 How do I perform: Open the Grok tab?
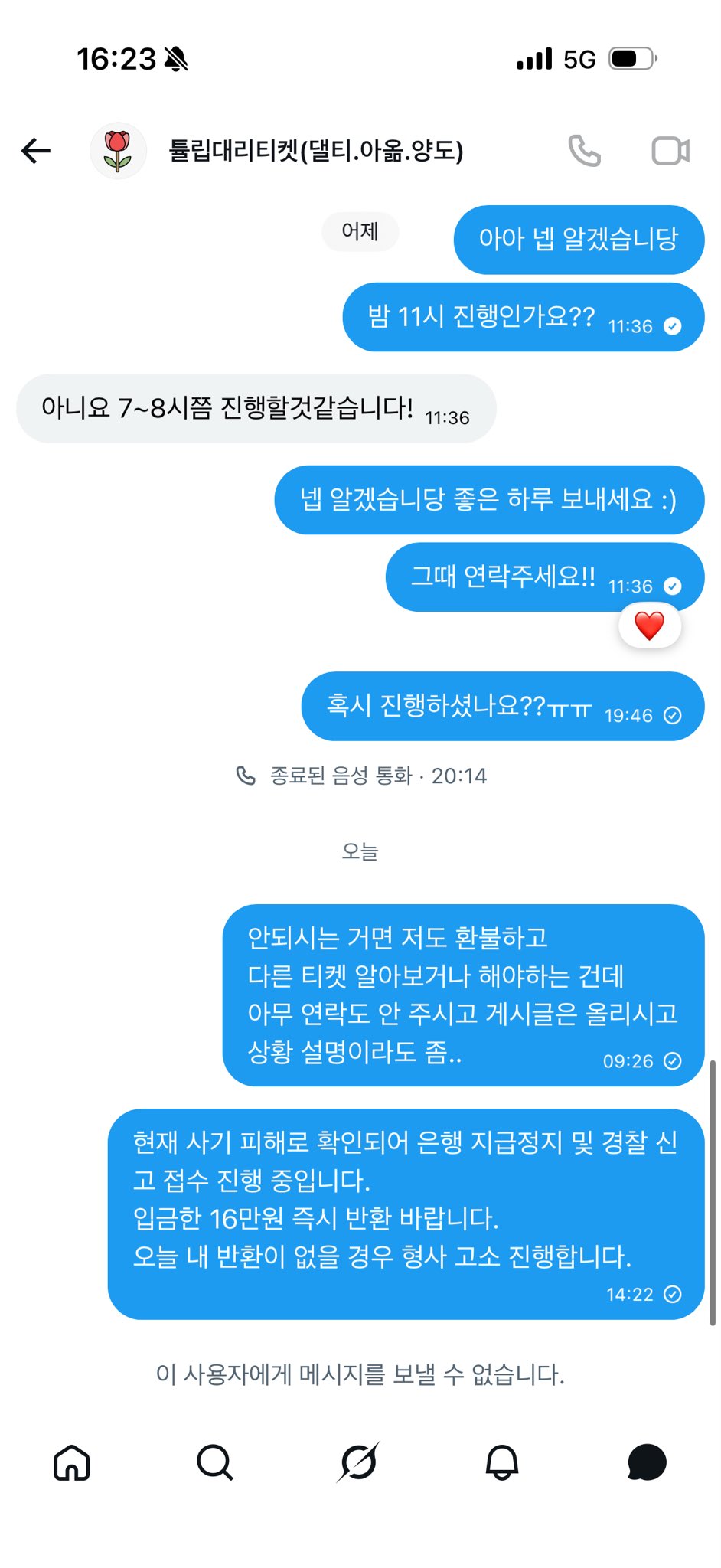point(359,1463)
